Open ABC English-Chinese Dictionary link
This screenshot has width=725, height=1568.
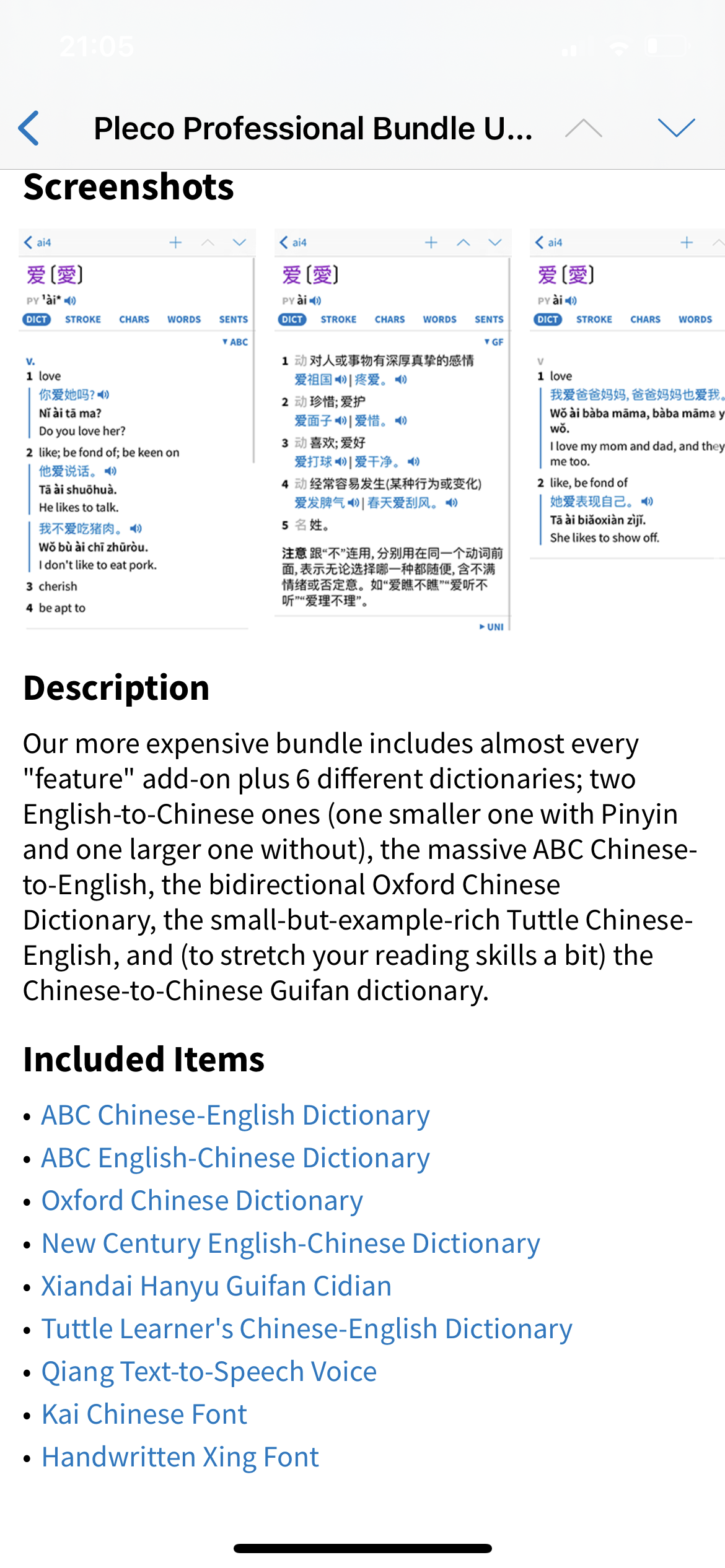[x=235, y=1158]
